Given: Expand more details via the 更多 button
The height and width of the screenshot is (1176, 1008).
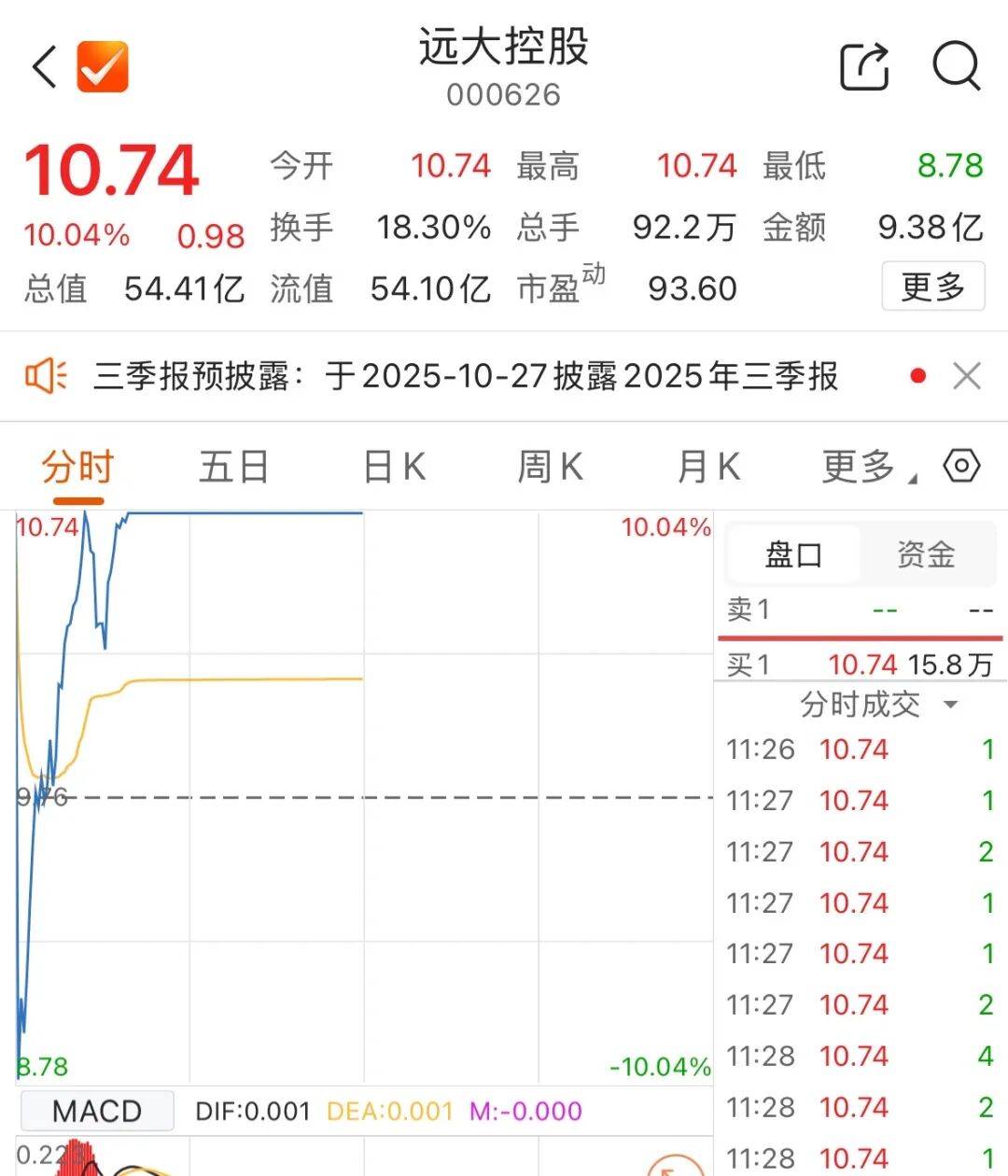Looking at the screenshot, I should [x=932, y=287].
